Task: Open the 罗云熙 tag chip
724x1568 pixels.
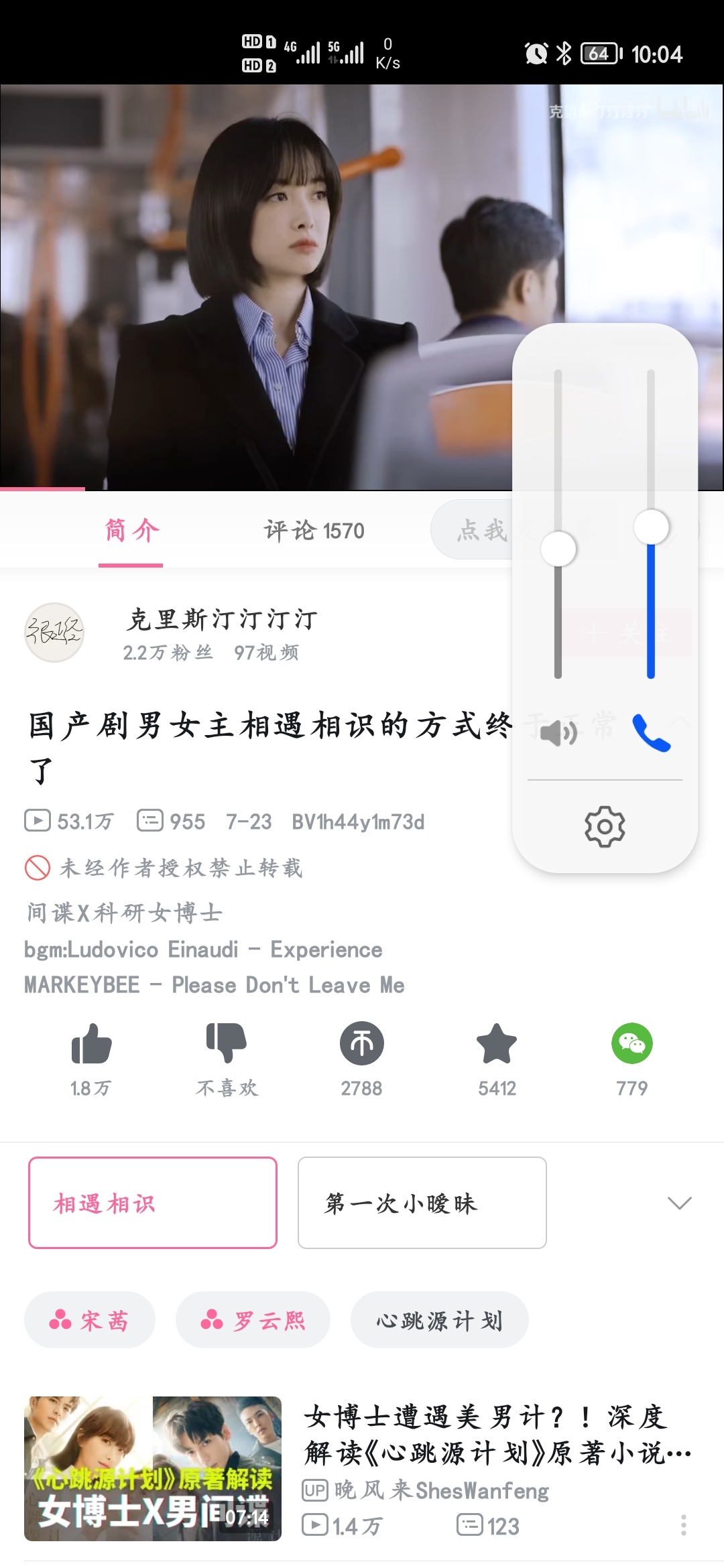Action: click(x=253, y=1319)
